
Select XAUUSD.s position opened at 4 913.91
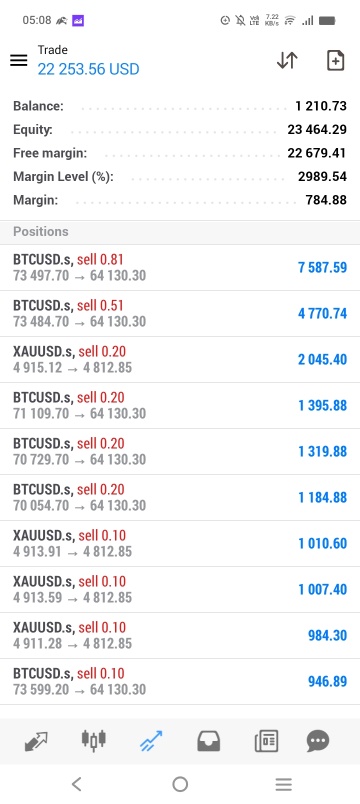point(180,544)
